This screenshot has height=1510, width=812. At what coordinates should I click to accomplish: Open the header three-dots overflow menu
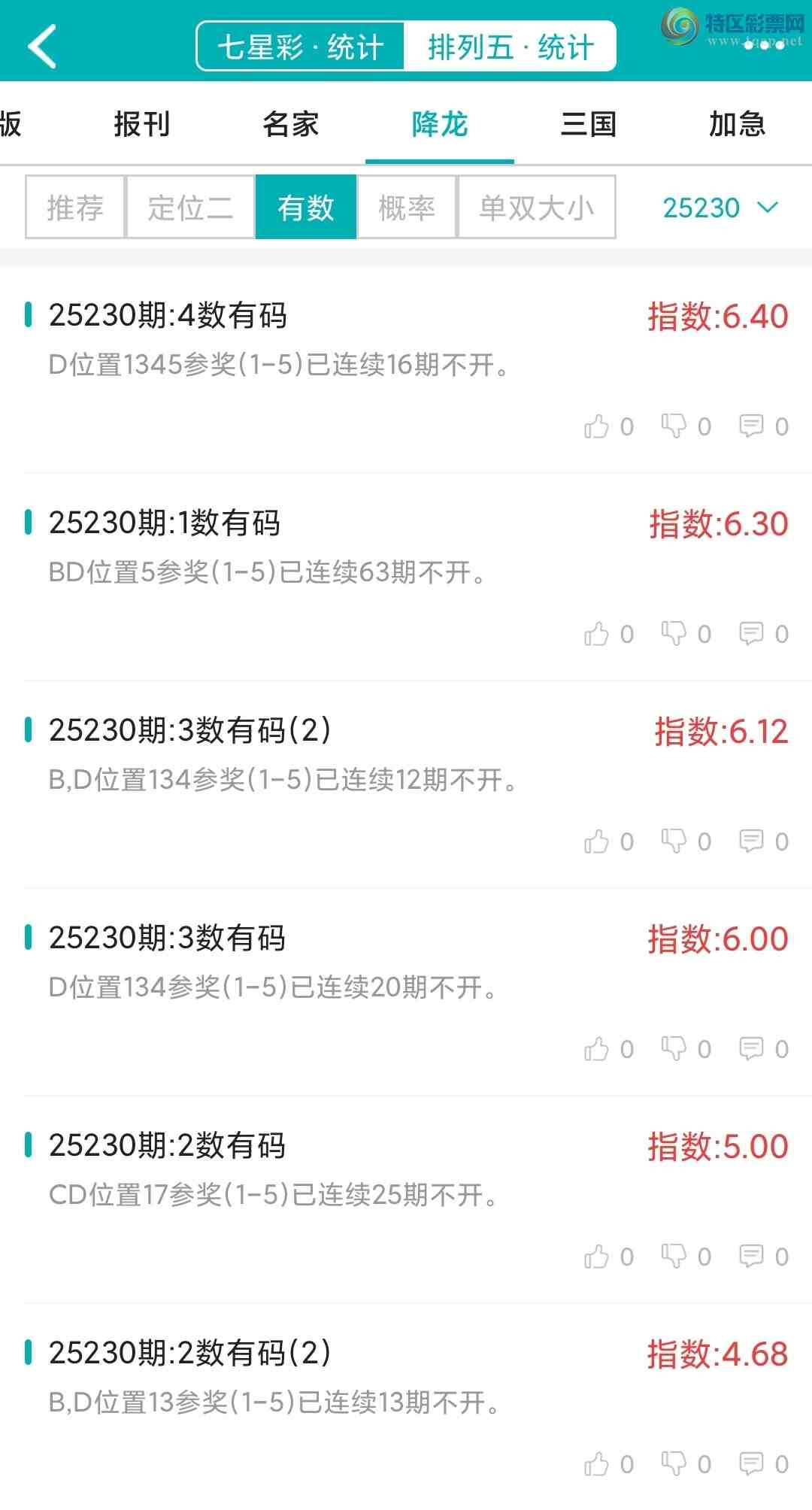[762, 47]
